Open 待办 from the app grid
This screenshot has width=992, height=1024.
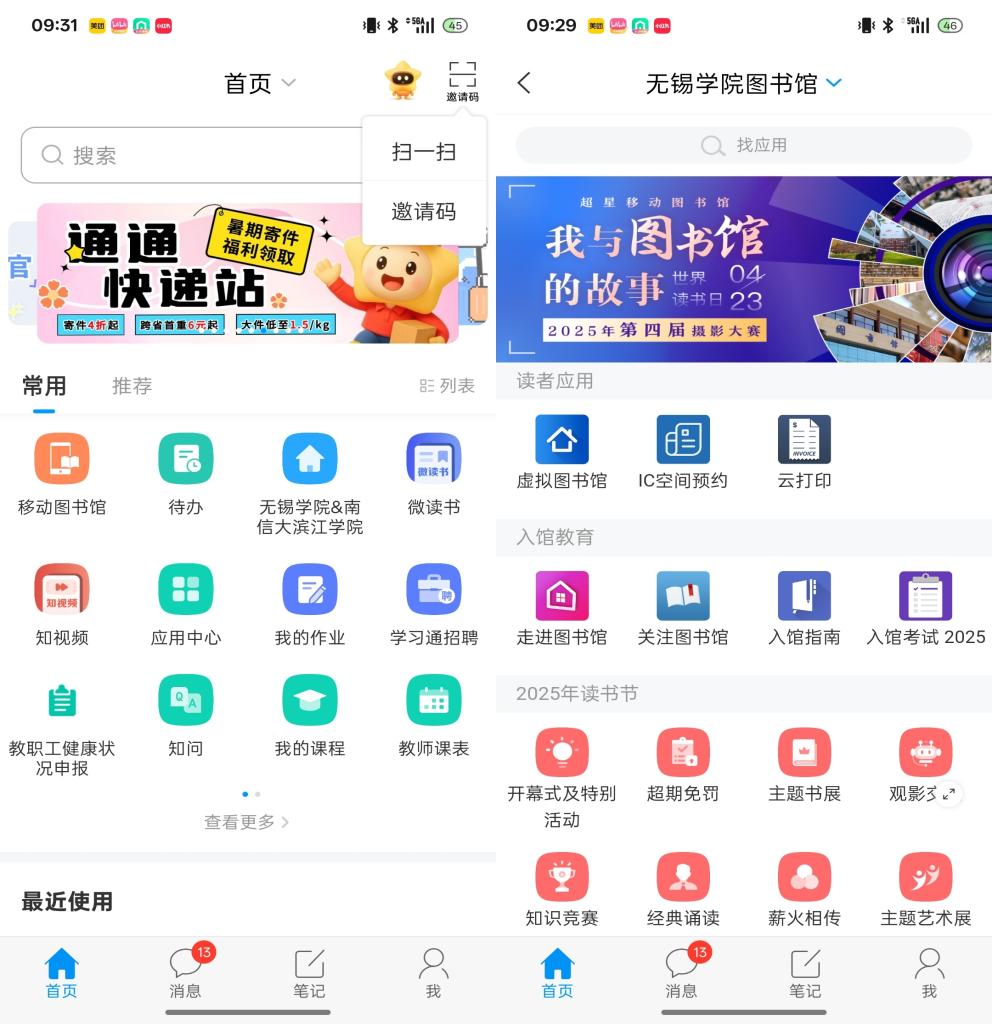click(x=186, y=474)
